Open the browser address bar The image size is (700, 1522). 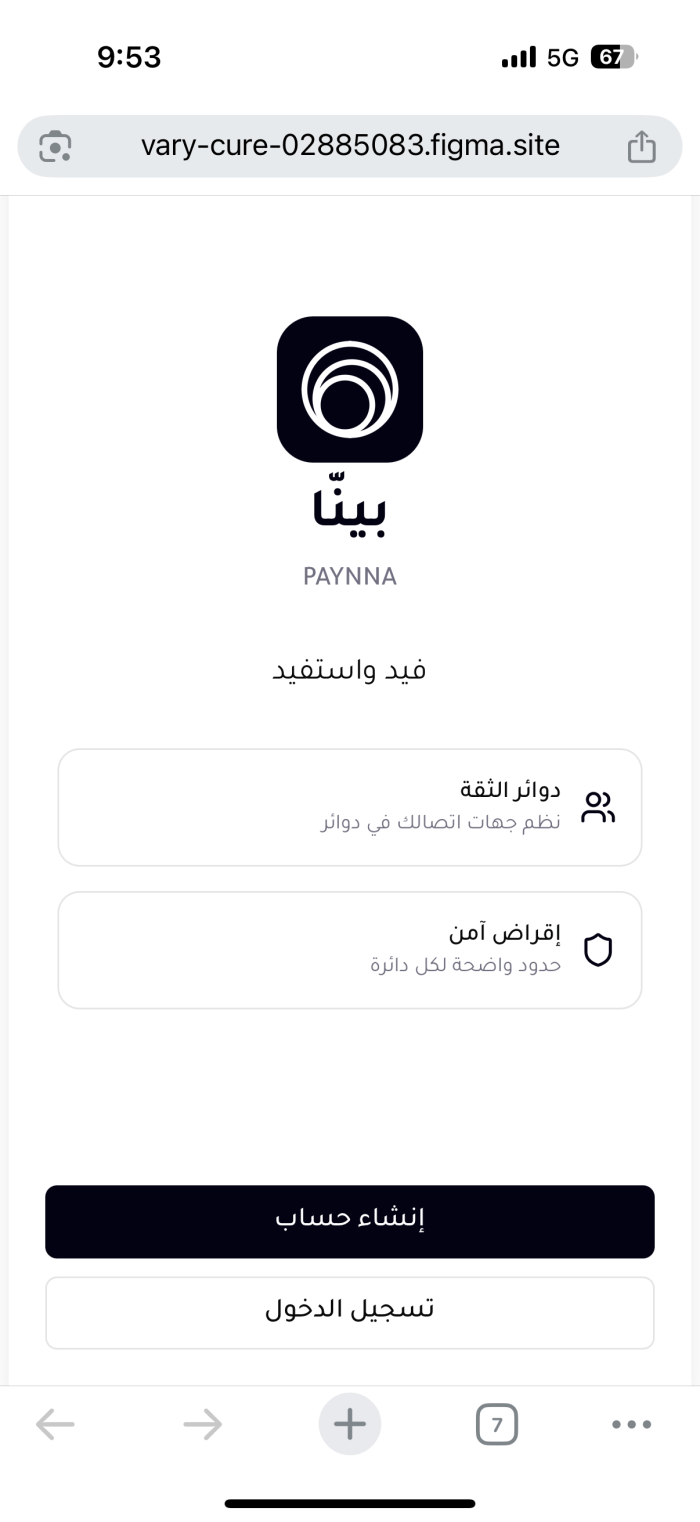pyautogui.click(x=350, y=147)
